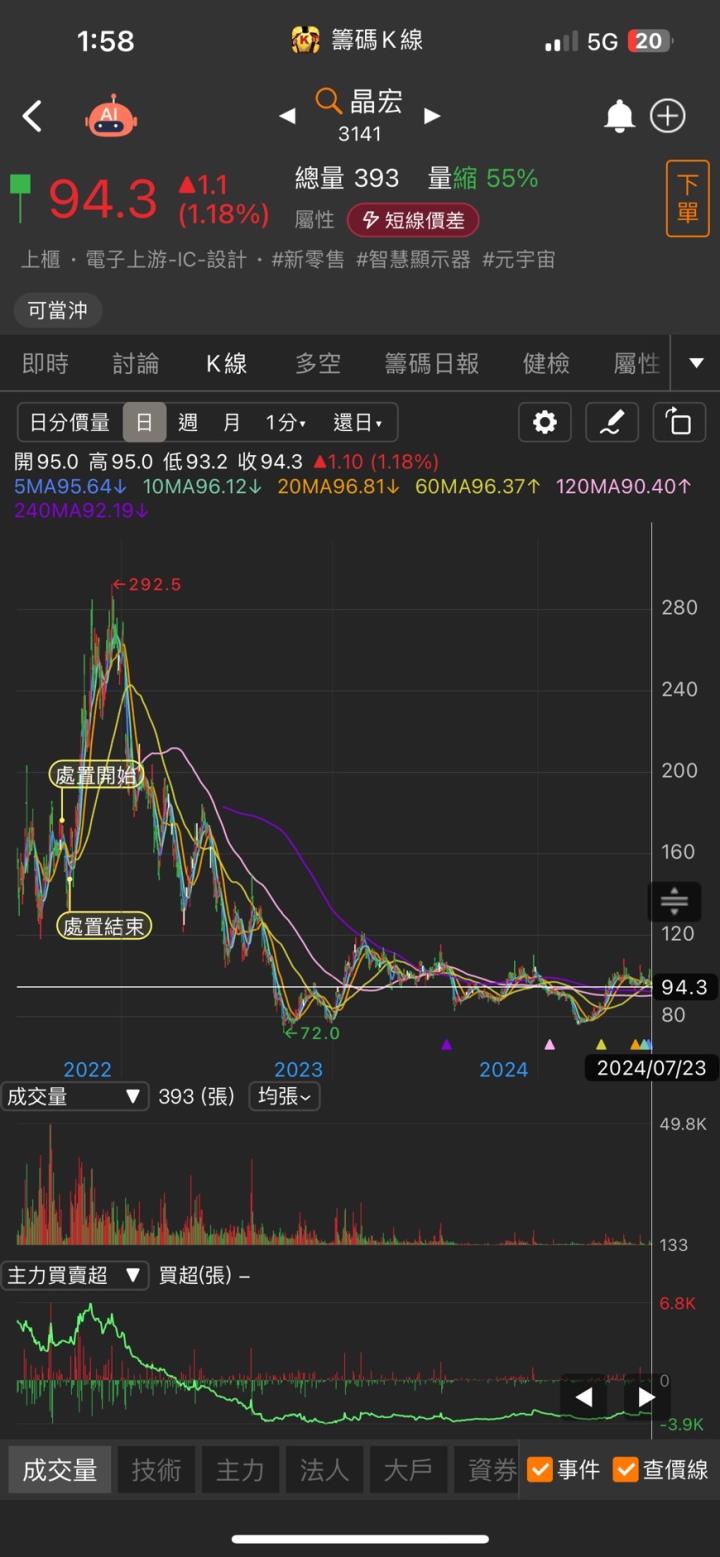The width and height of the screenshot is (720, 1557).
Task: Go back to the previous screen
Action: [x=32, y=117]
